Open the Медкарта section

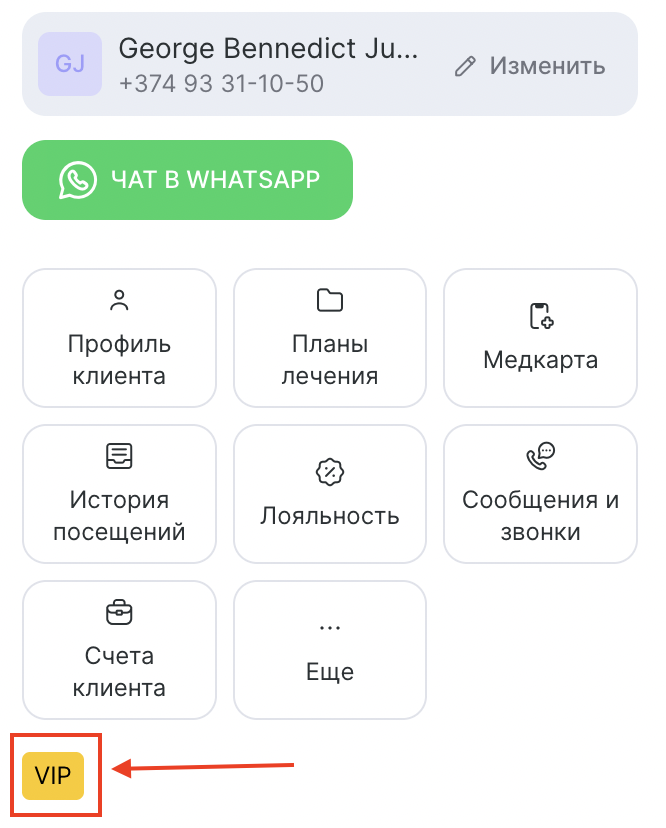(540, 338)
